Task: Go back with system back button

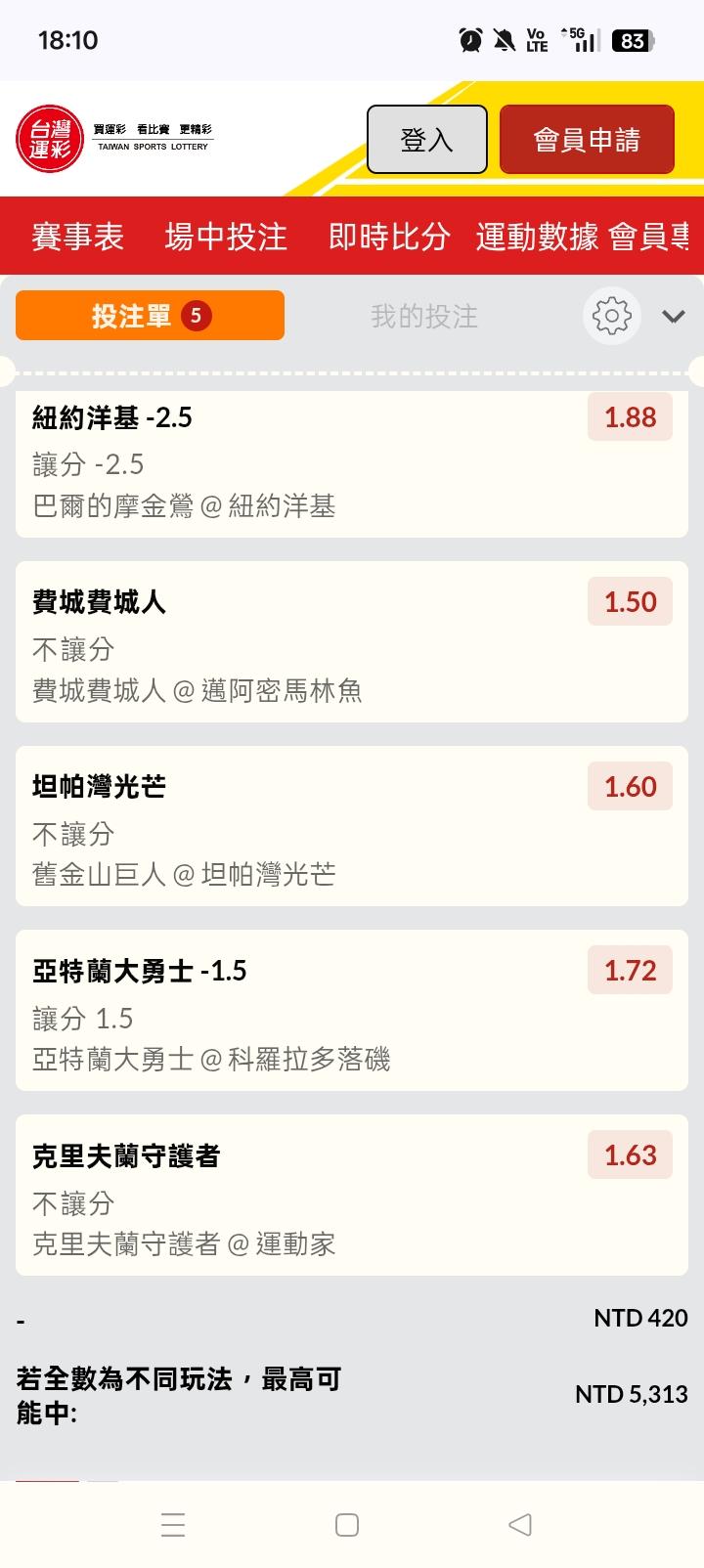Action: [520, 1525]
